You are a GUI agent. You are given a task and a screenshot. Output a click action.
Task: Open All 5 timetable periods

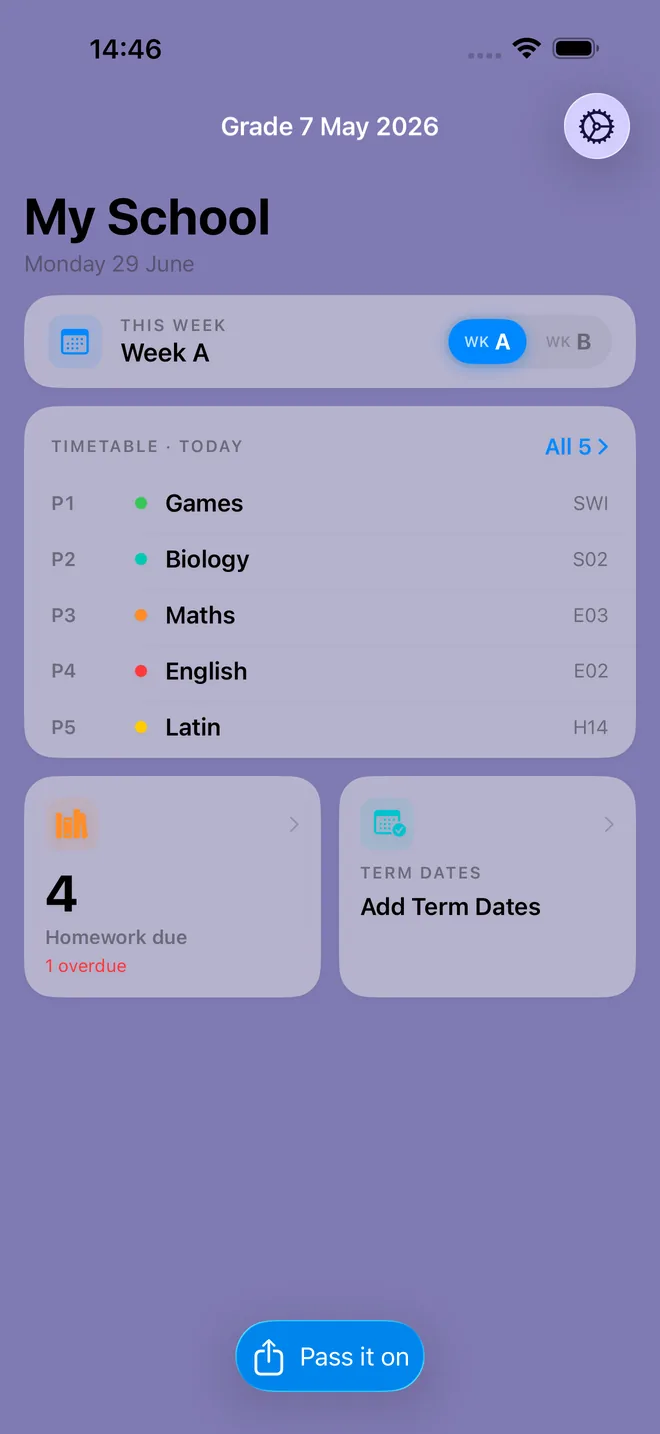pyautogui.click(x=576, y=447)
